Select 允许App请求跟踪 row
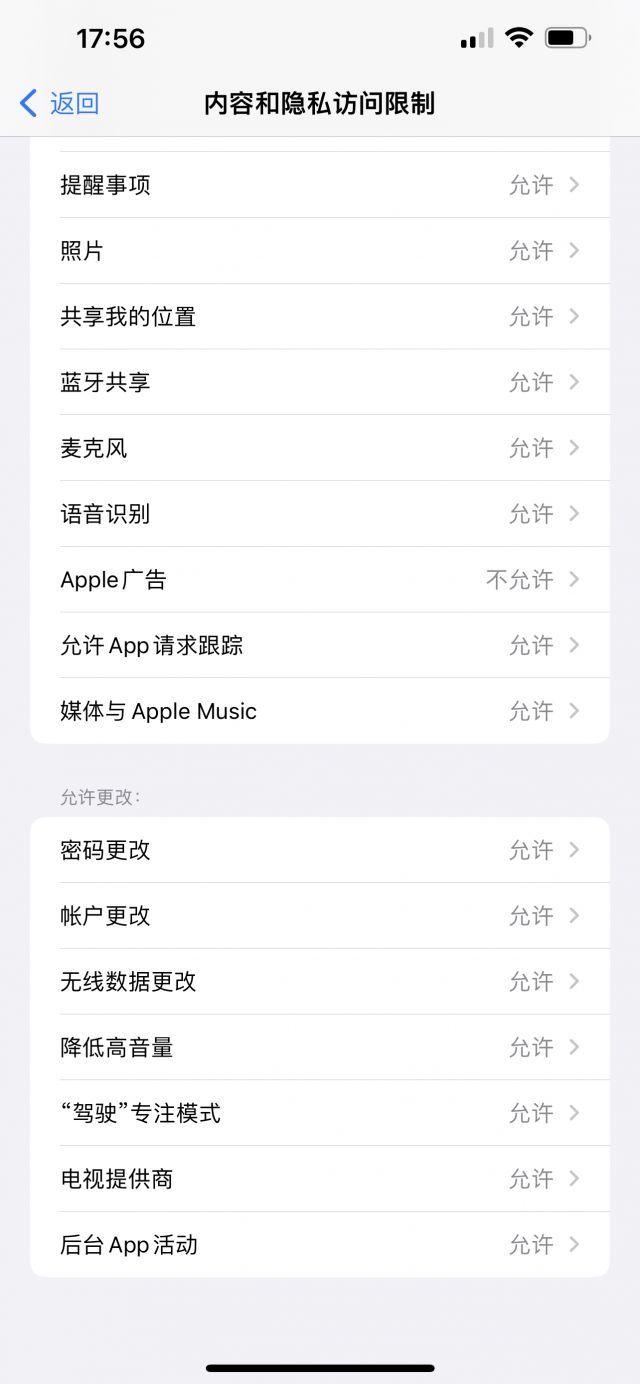Viewport: 640px width, 1384px height. pyautogui.click(x=320, y=646)
